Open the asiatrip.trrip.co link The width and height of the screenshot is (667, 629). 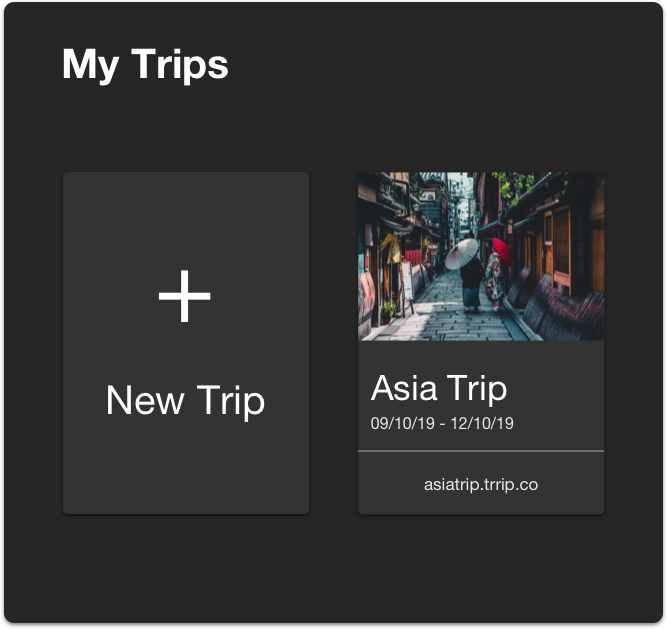(481, 484)
